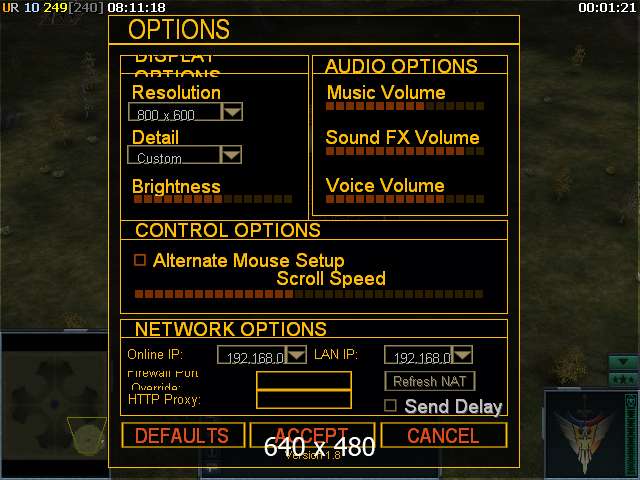The width and height of the screenshot is (640, 480).
Task: Confirm changes with ACCEPT button
Action: [311, 435]
